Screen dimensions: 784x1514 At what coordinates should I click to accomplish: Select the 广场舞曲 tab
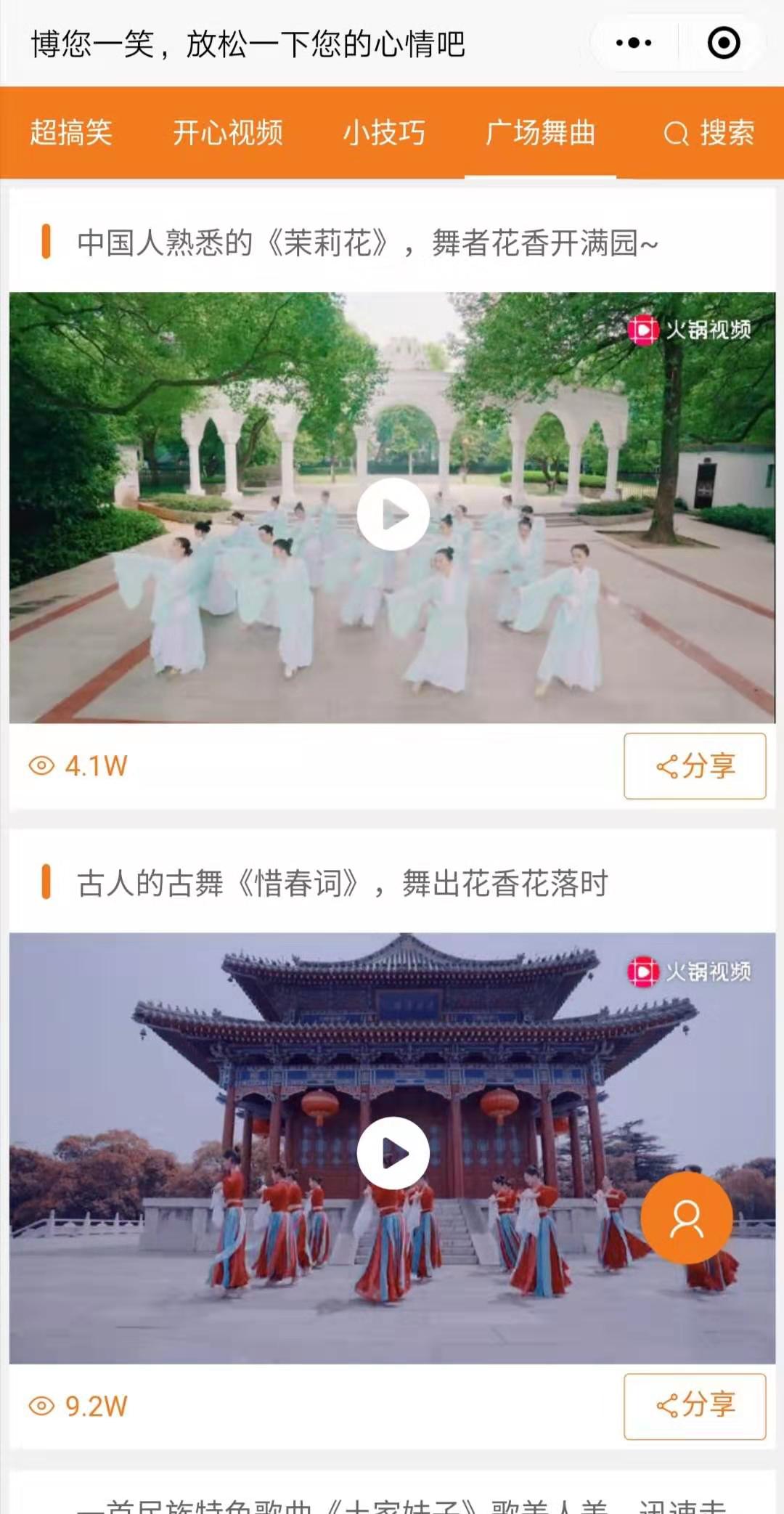click(x=540, y=133)
